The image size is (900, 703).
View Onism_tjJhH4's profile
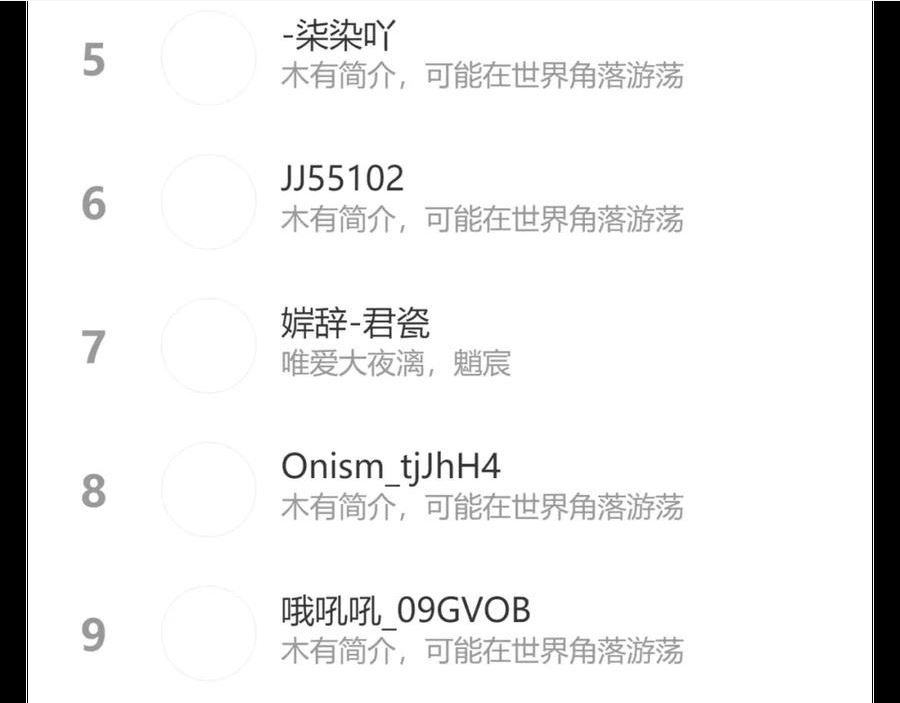tap(450, 490)
